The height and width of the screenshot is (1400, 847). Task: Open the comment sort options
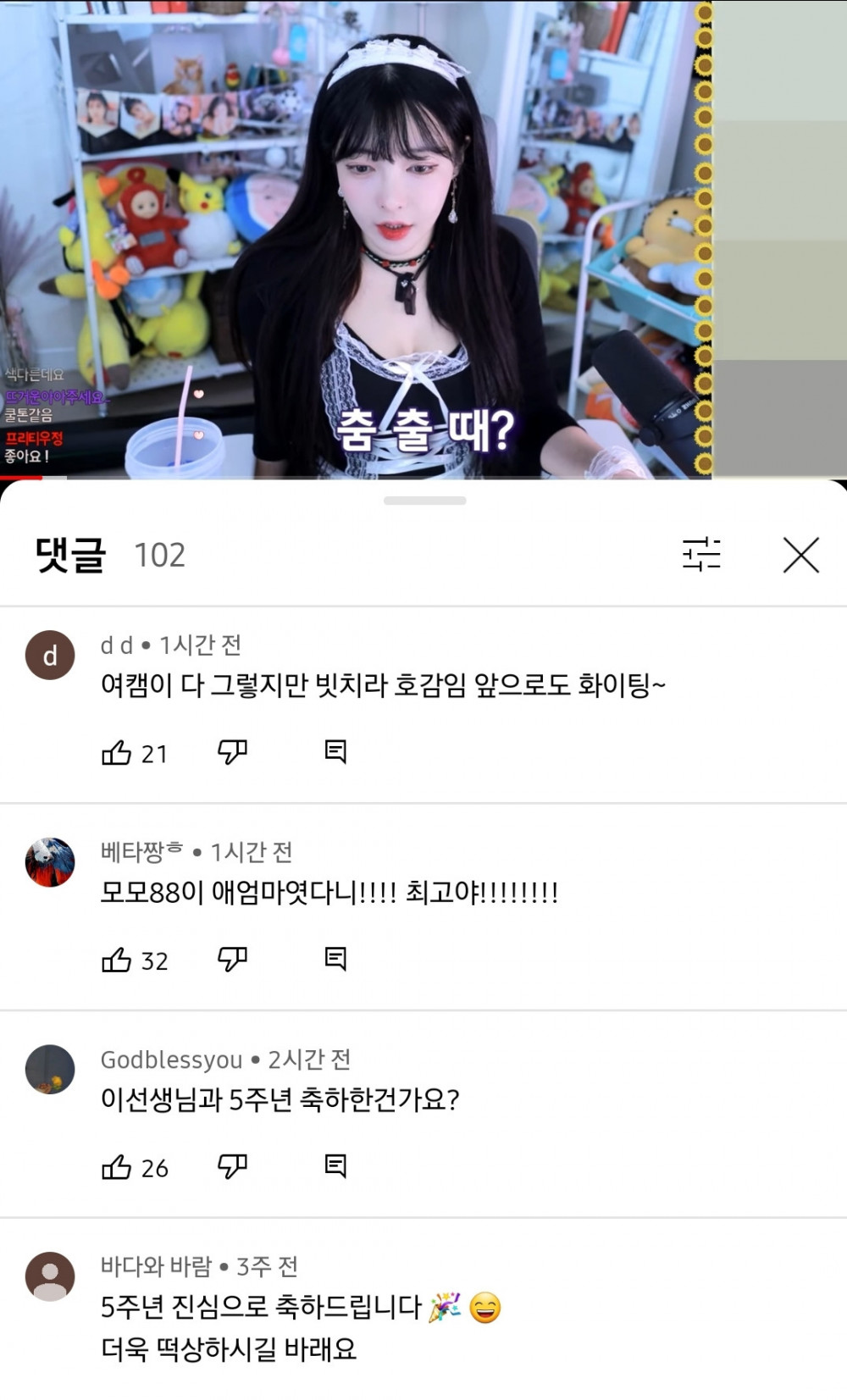point(701,555)
